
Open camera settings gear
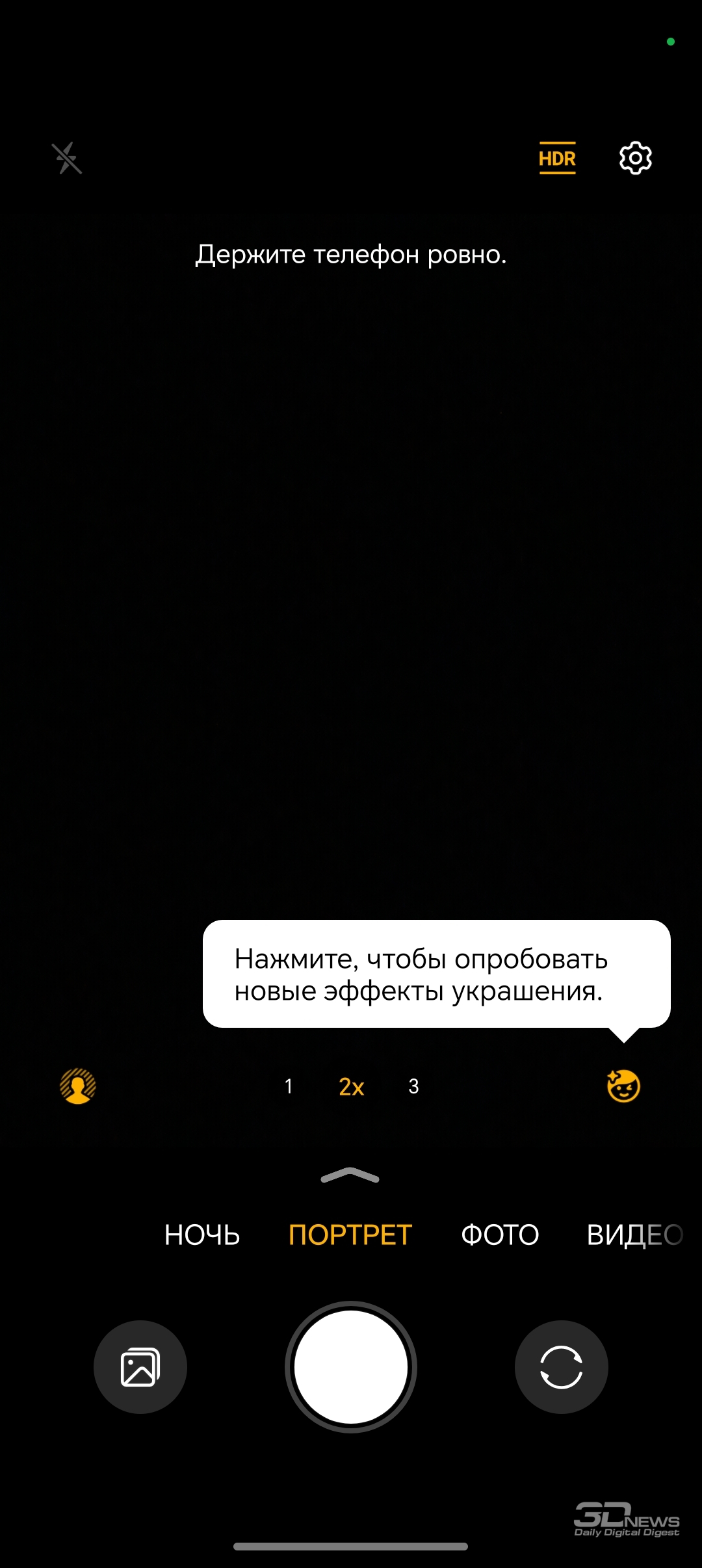point(635,157)
